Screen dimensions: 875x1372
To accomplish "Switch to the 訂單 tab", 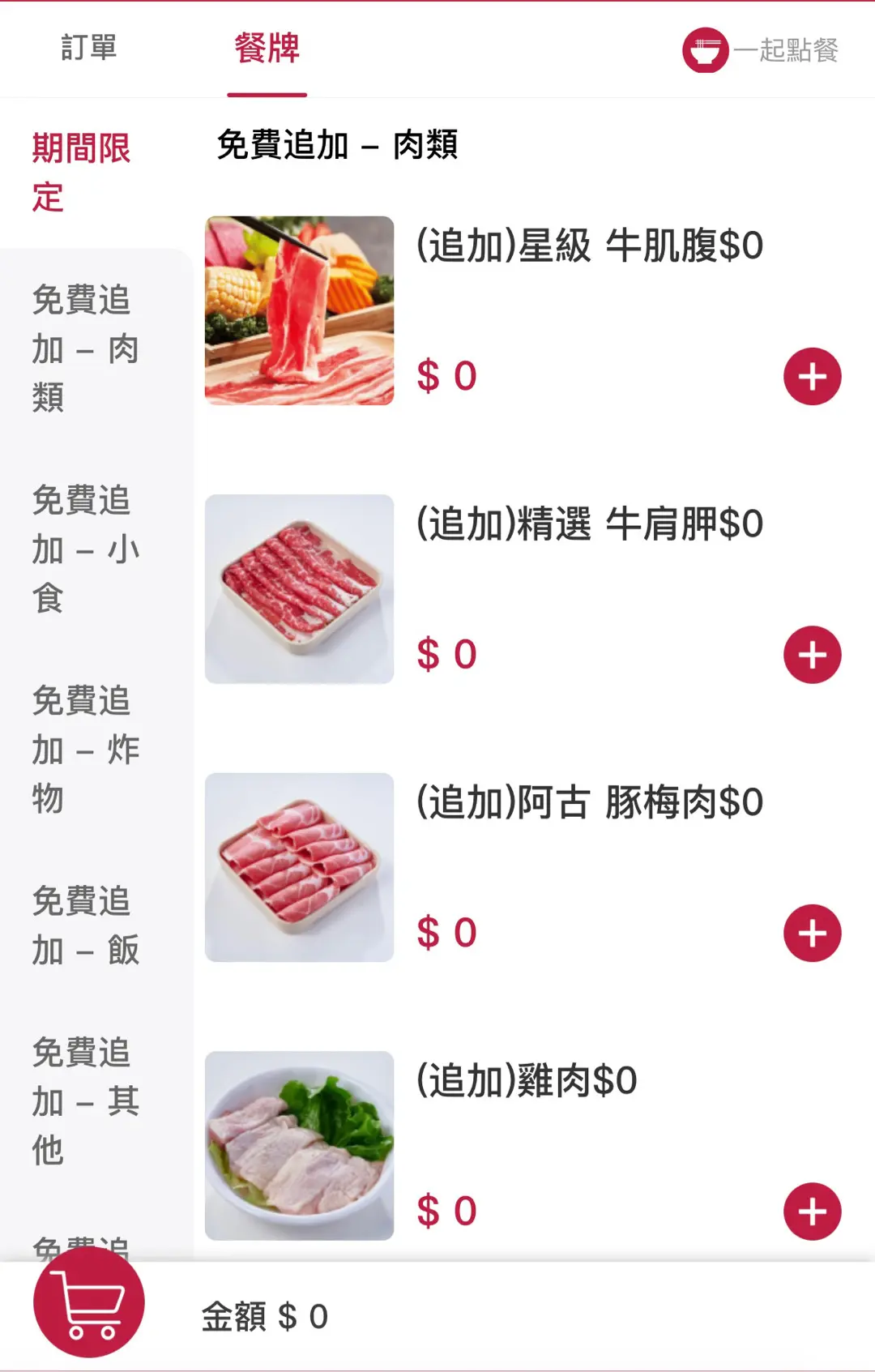I will pyautogui.click(x=89, y=48).
